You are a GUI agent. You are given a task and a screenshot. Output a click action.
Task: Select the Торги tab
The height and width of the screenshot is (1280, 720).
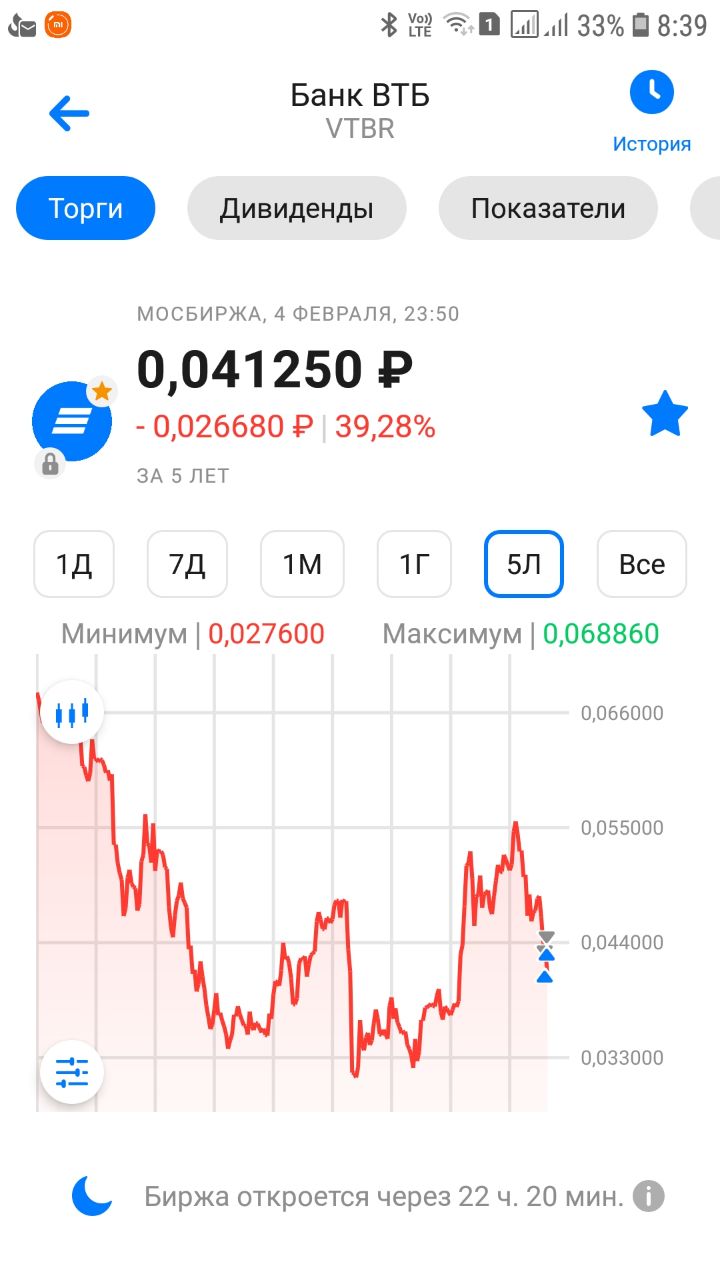86,208
